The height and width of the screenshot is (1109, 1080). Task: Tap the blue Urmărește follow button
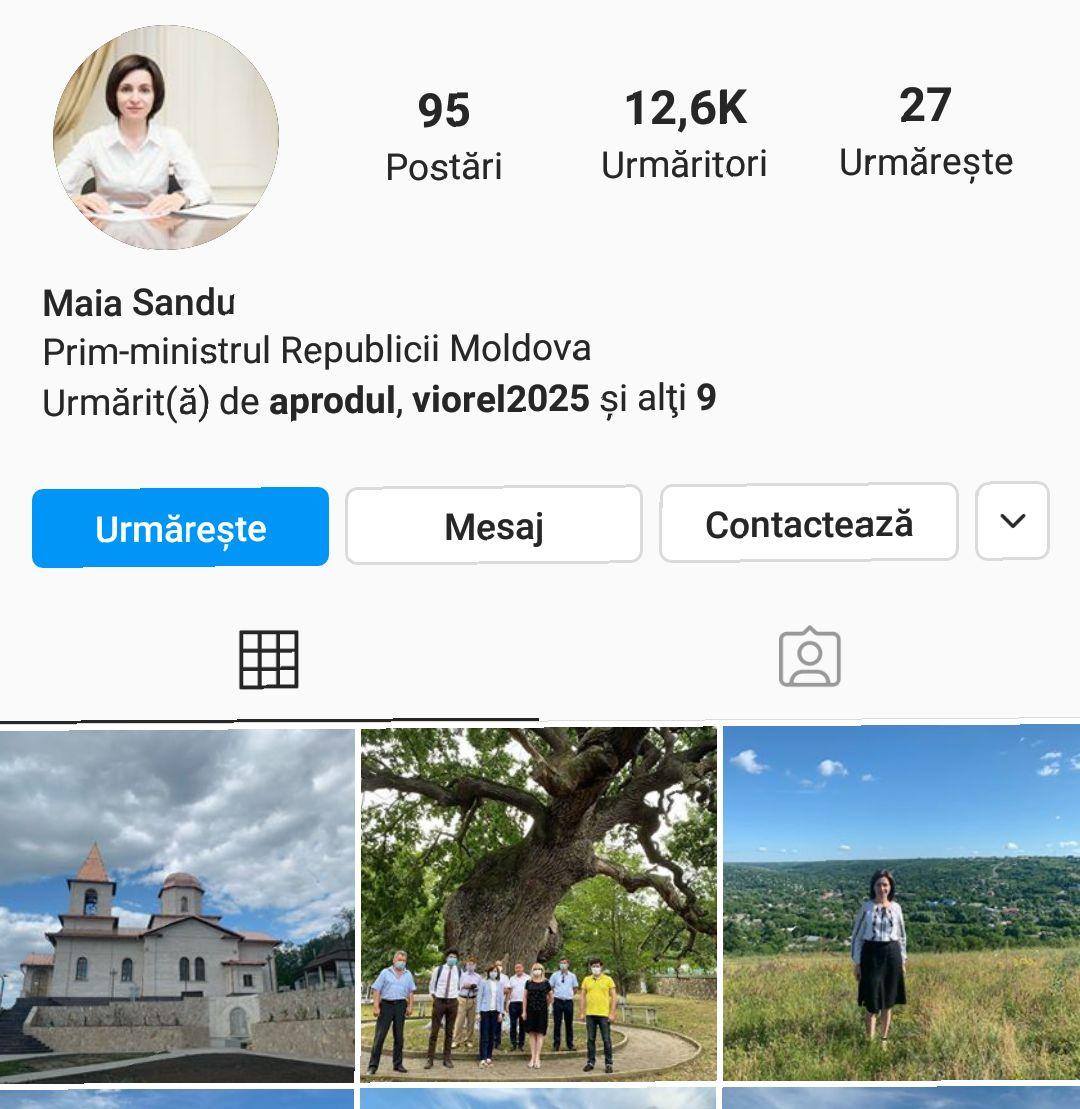pyautogui.click(x=180, y=528)
